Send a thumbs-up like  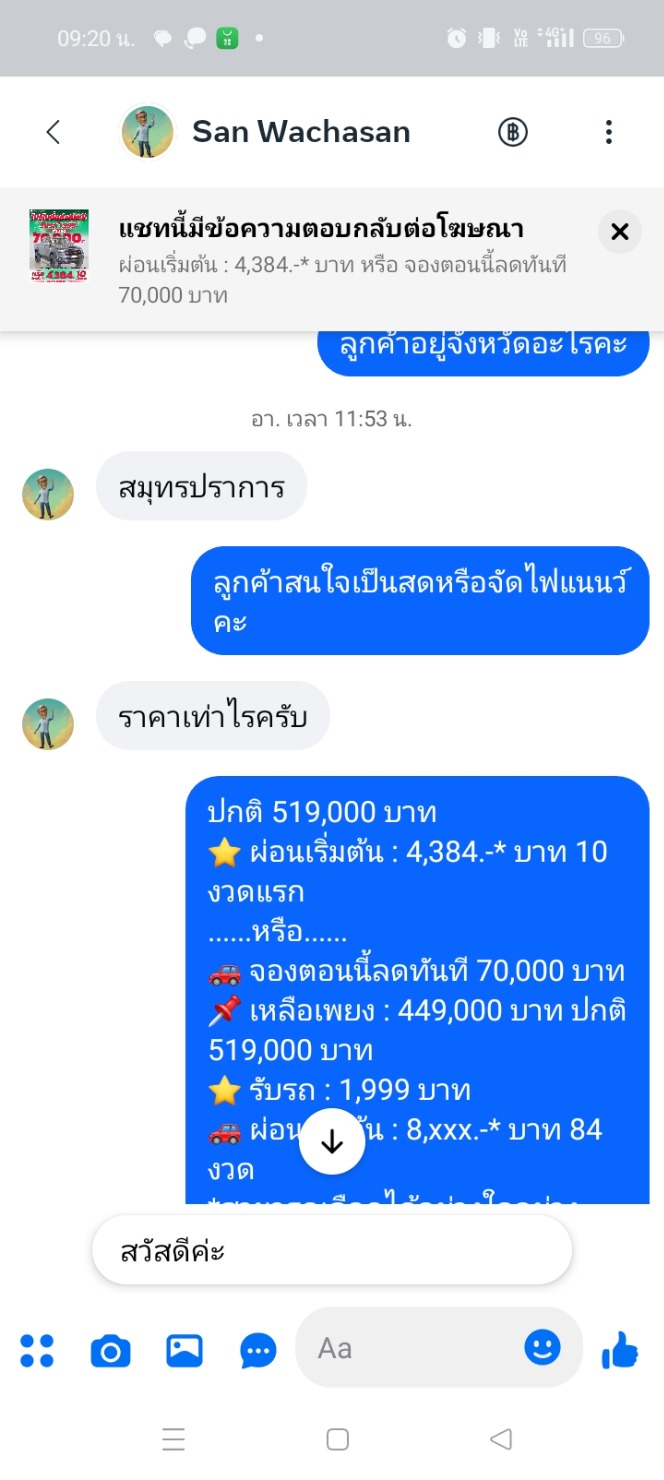(x=620, y=1350)
